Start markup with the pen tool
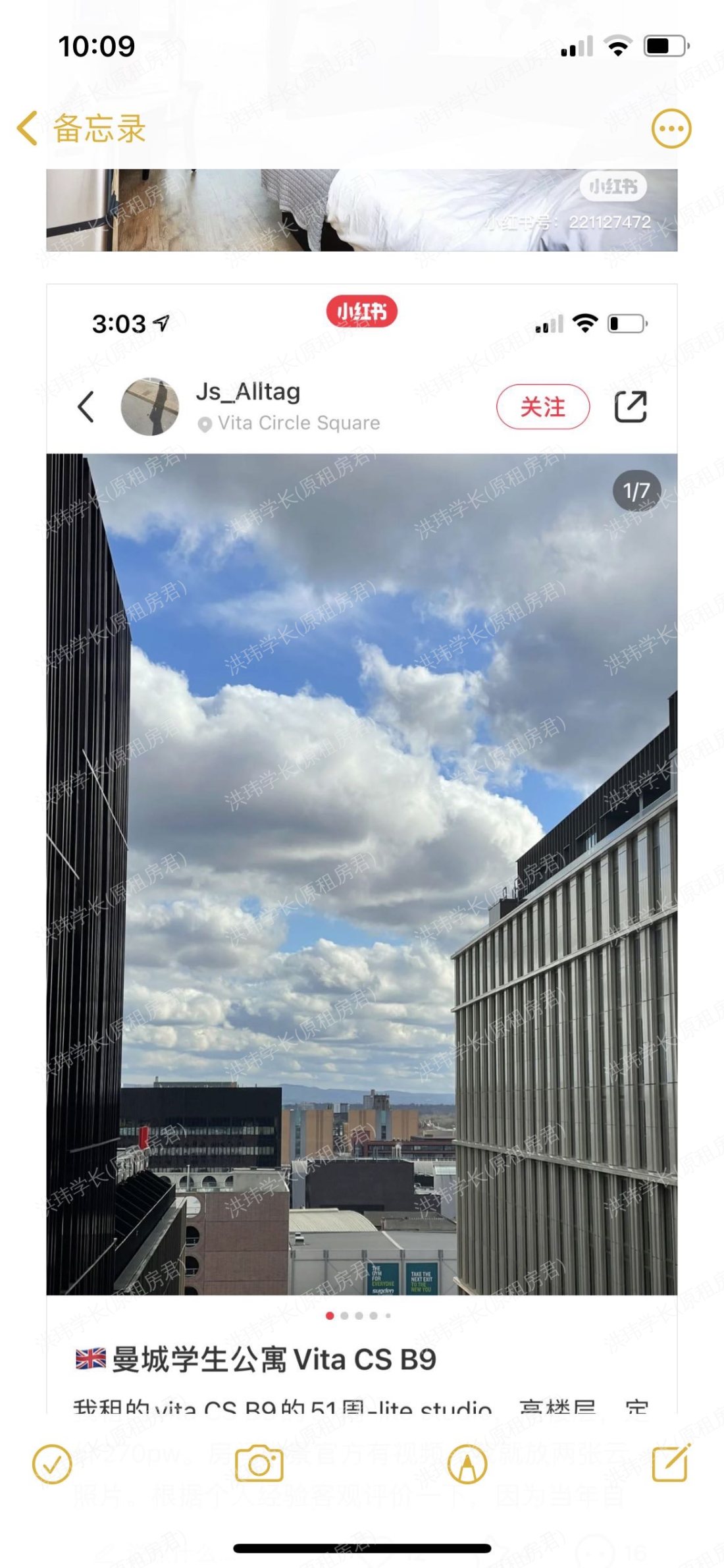The width and height of the screenshot is (724, 1568). 467,1464
